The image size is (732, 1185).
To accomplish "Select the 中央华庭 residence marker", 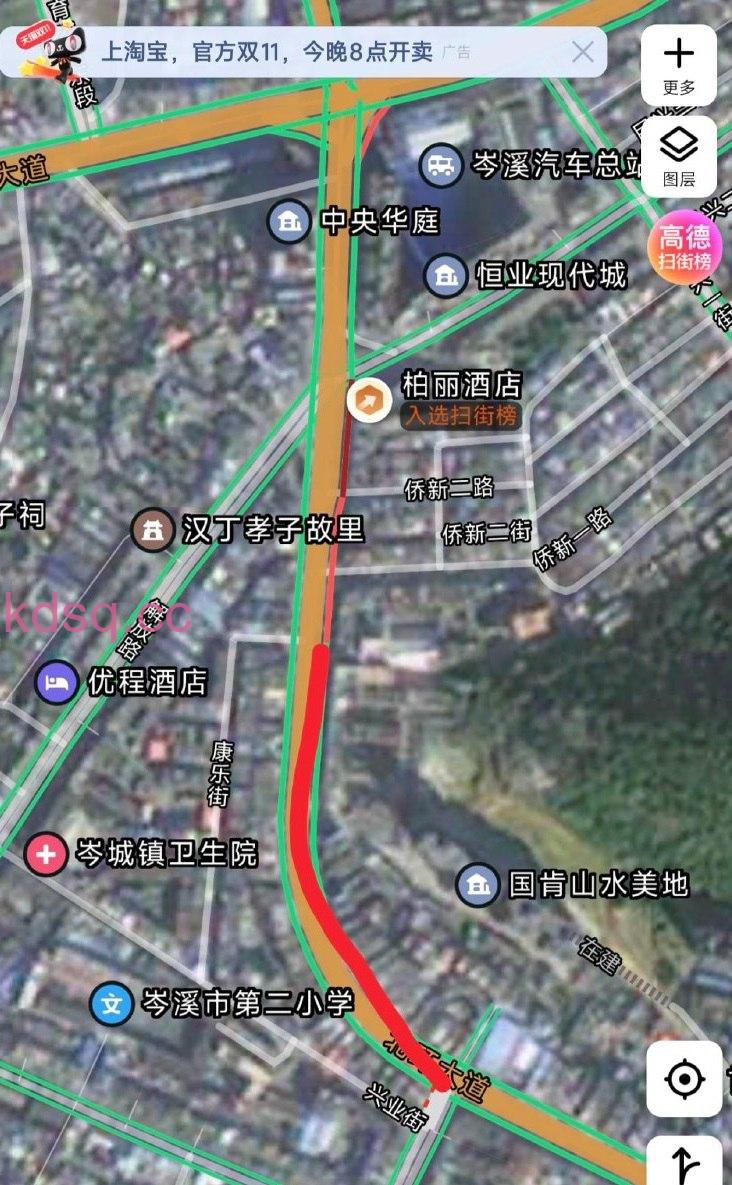I will point(287,219).
